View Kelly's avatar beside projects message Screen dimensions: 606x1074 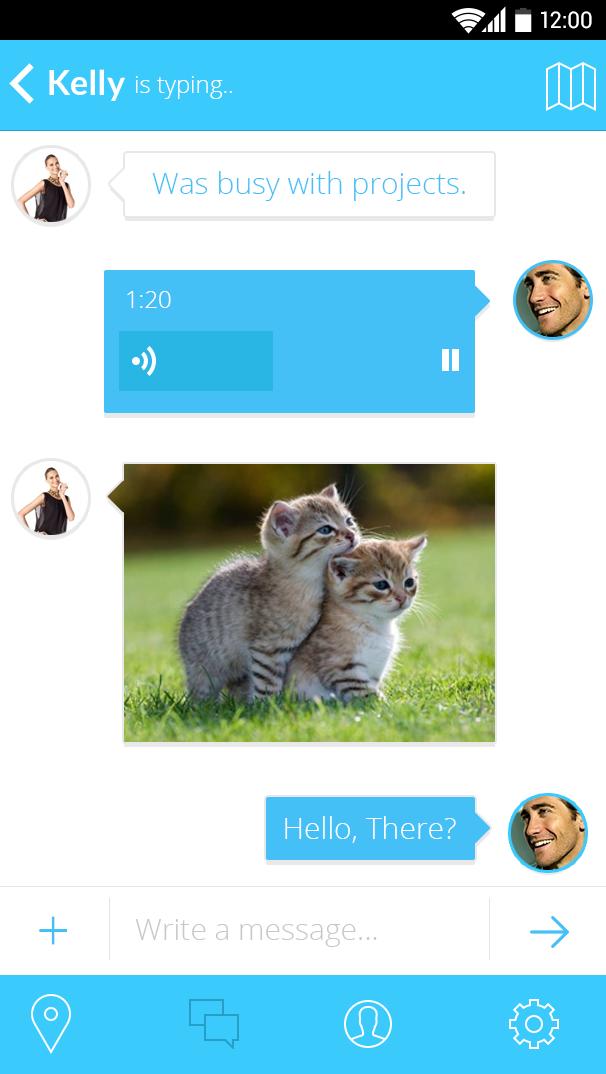click(x=51, y=185)
